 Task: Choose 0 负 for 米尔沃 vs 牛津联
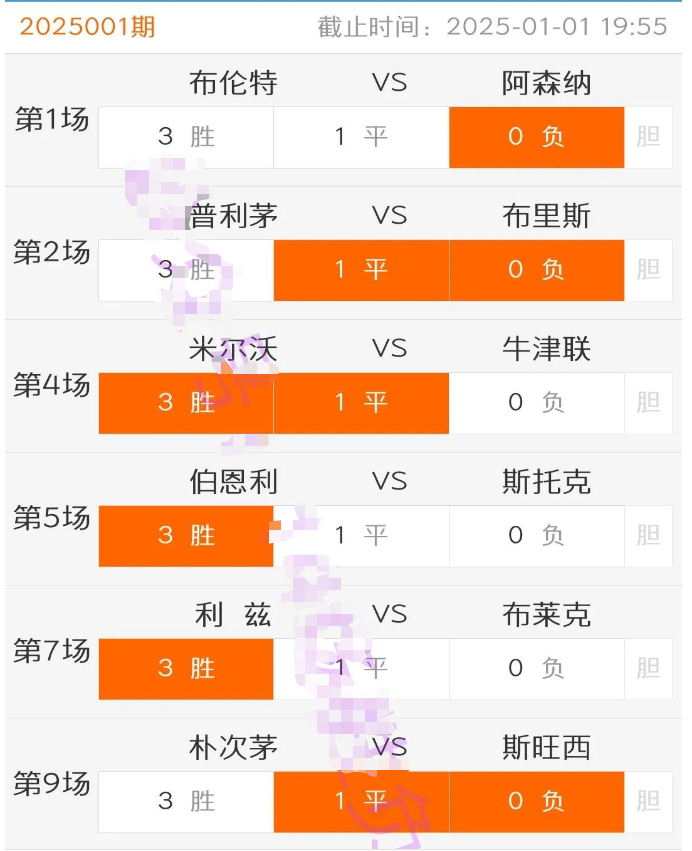point(536,403)
